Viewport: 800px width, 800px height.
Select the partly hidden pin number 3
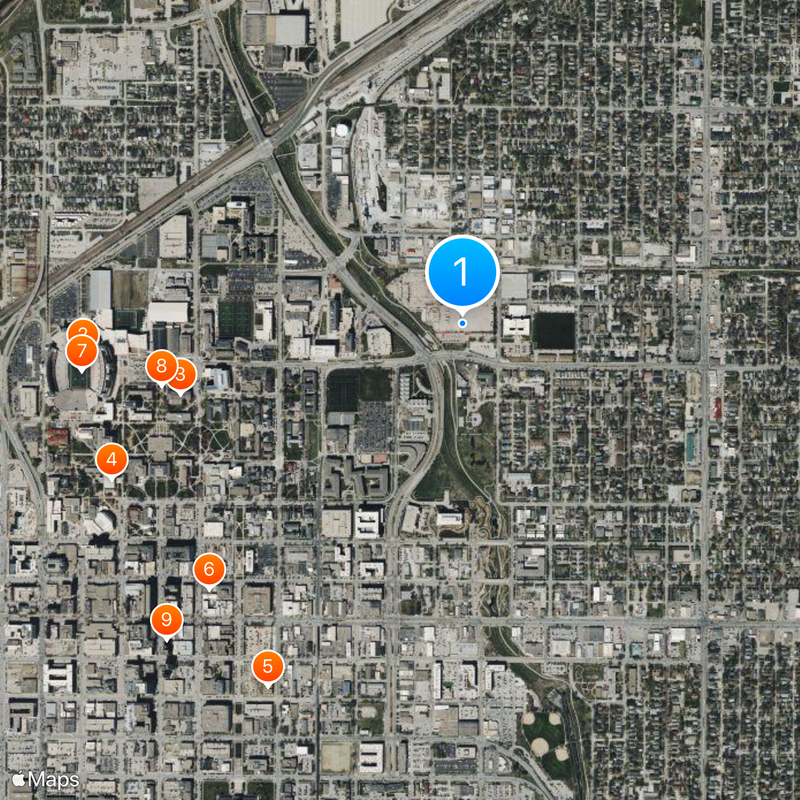pyautogui.click(x=186, y=376)
